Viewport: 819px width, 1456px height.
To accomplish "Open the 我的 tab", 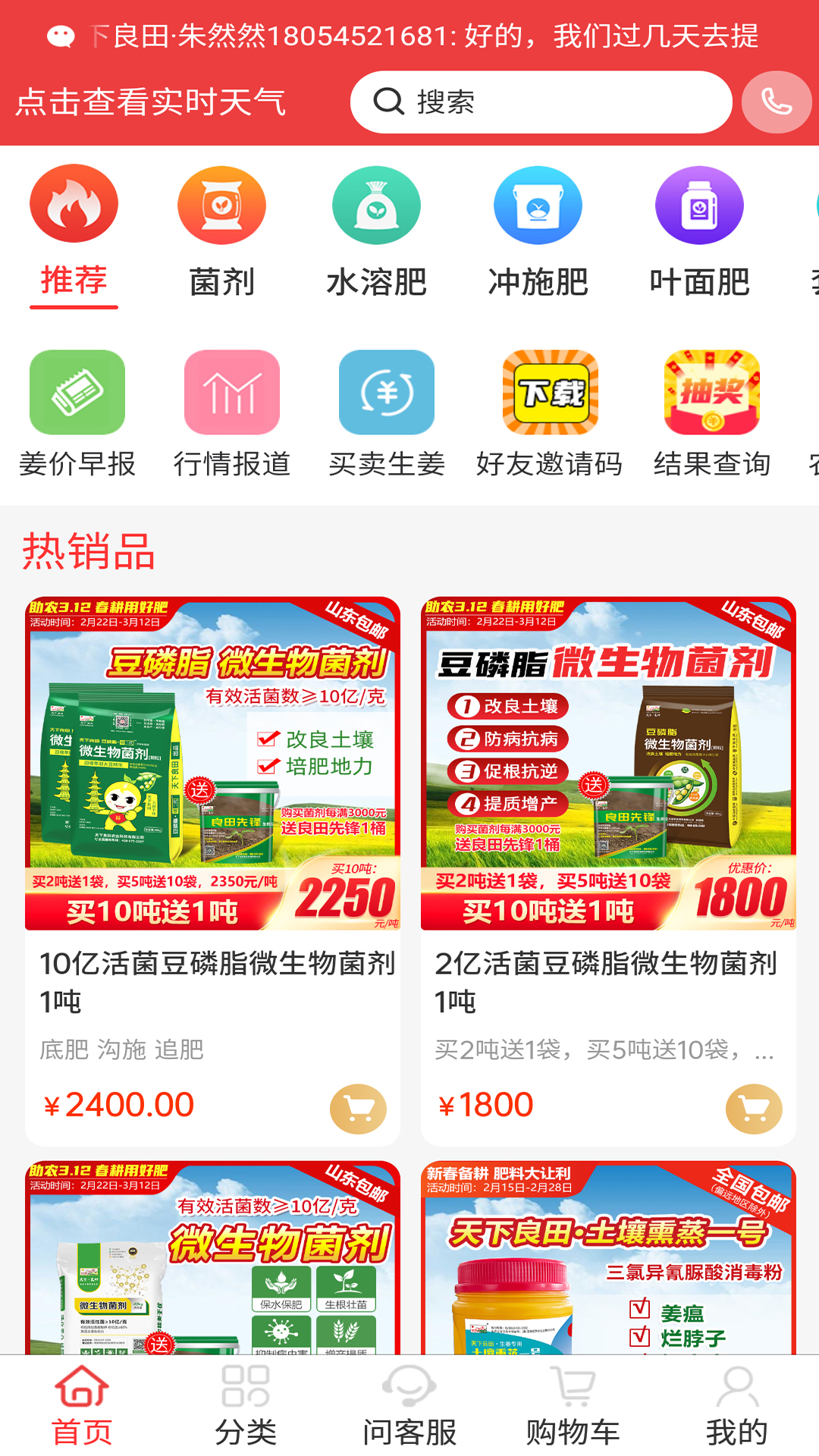I will pyautogui.click(x=737, y=1405).
